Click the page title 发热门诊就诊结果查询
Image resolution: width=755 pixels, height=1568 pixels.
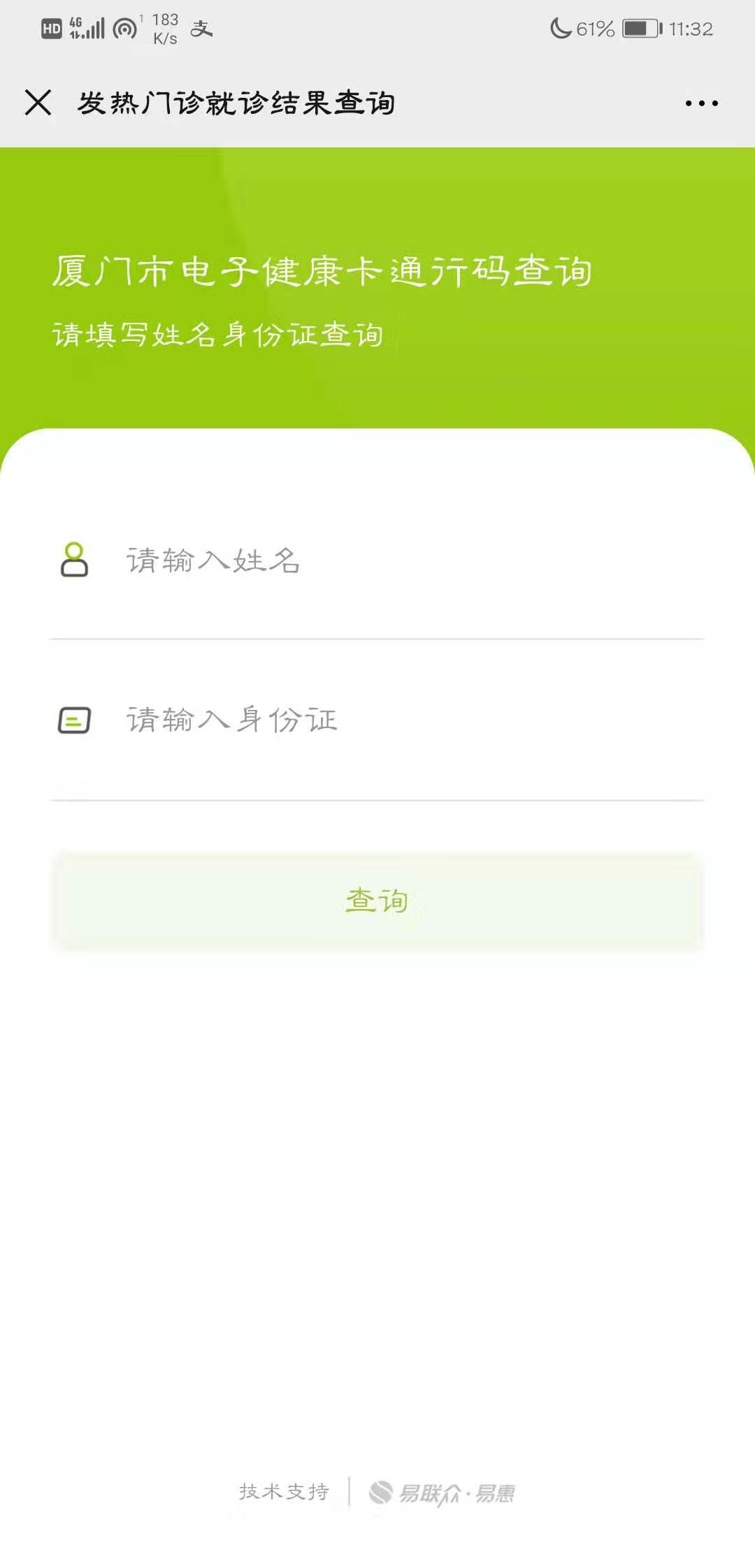[236, 103]
